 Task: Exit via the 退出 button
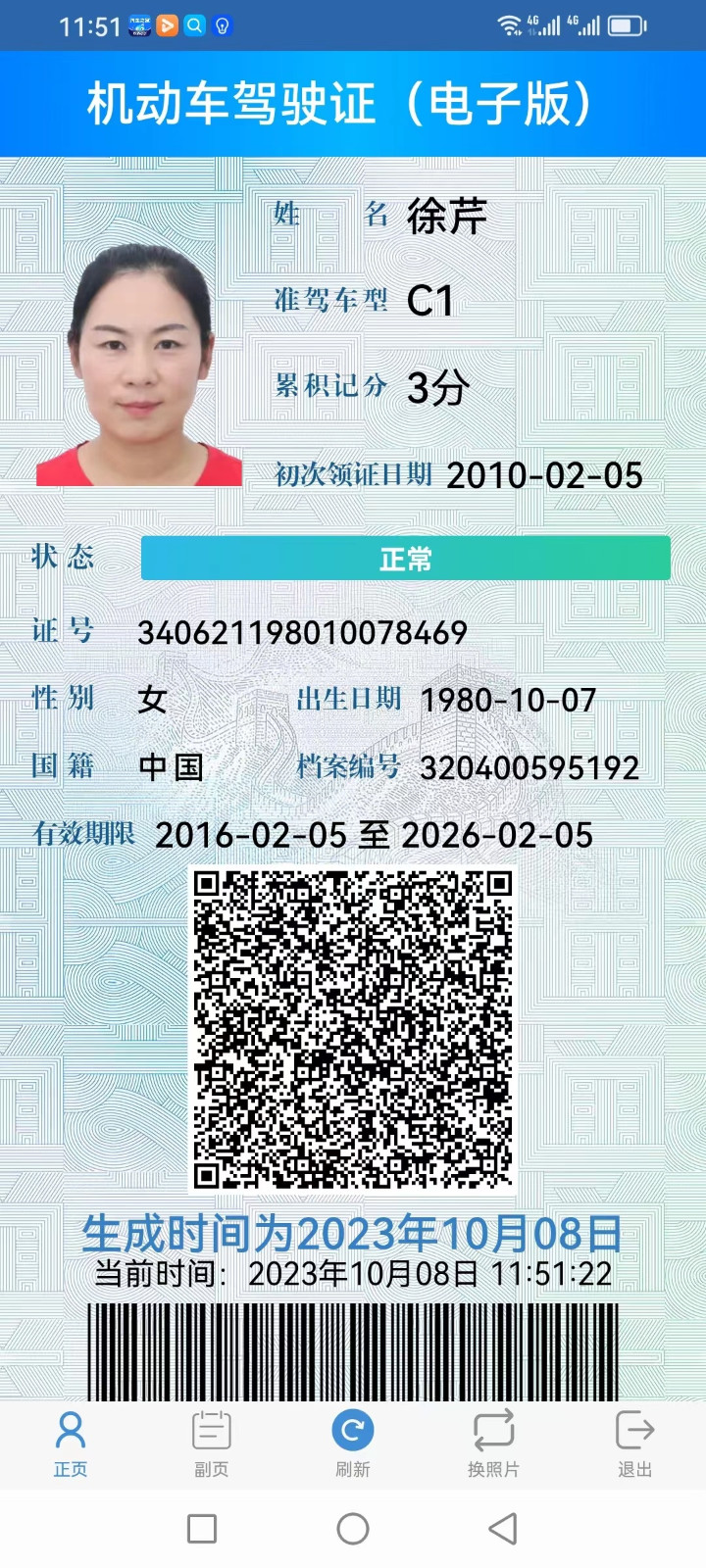point(634,1443)
